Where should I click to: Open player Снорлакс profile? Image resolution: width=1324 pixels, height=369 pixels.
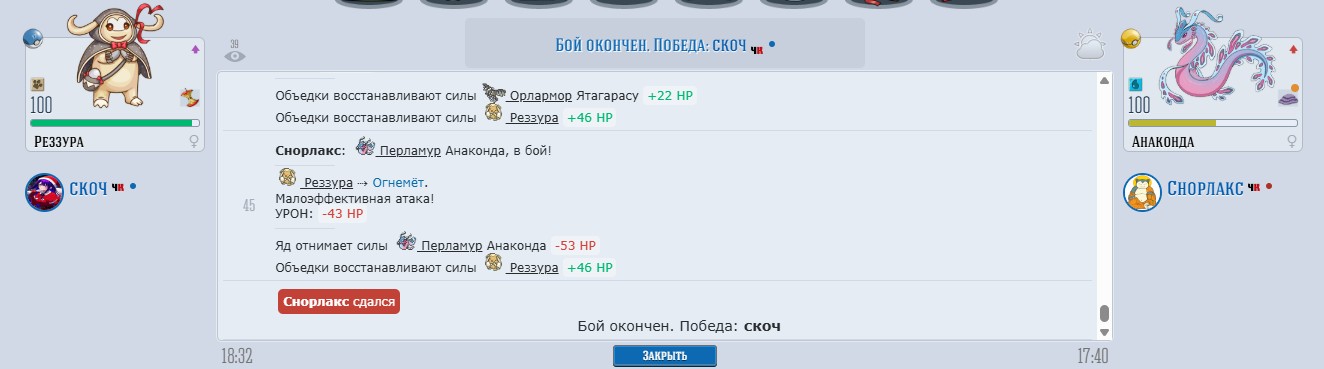coord(1205,188)
